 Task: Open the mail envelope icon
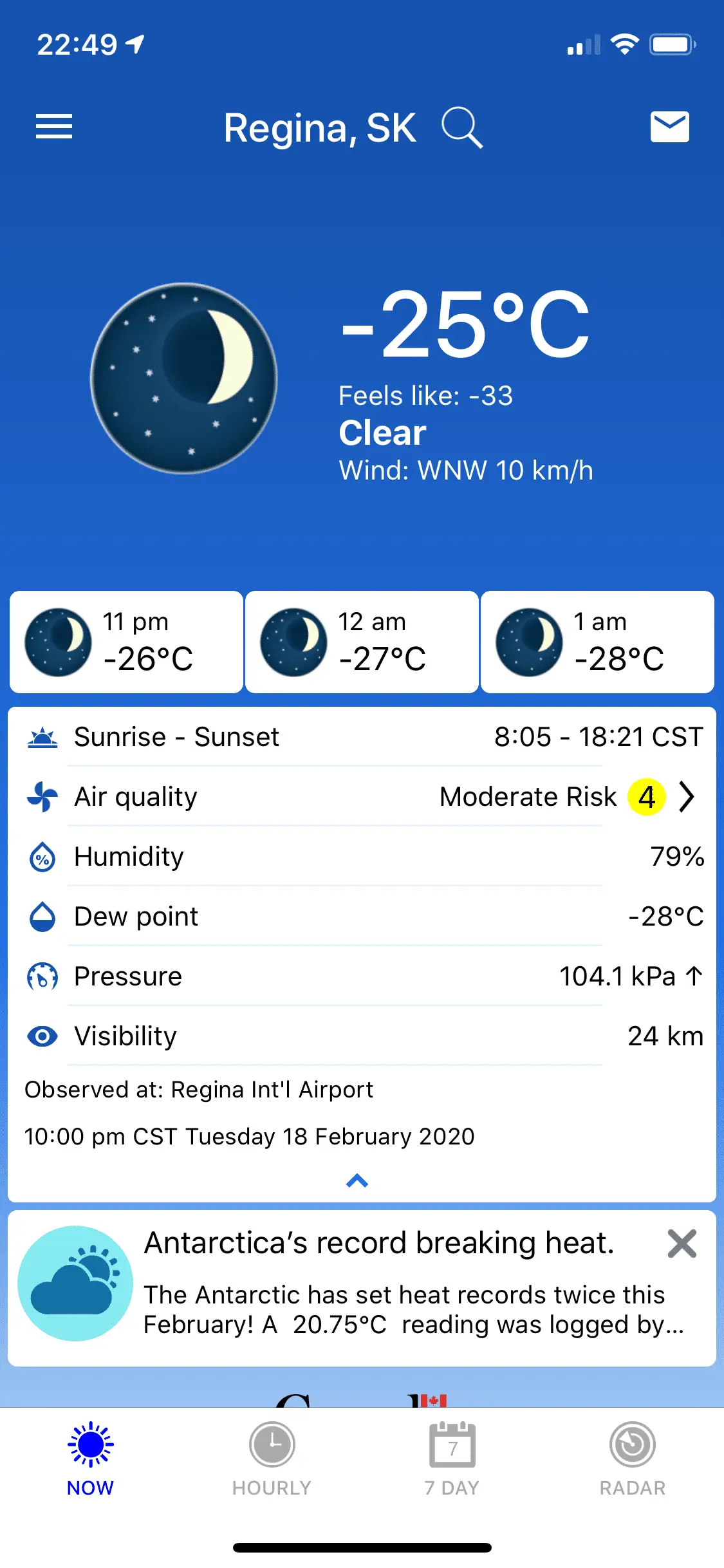pos(669,127)
